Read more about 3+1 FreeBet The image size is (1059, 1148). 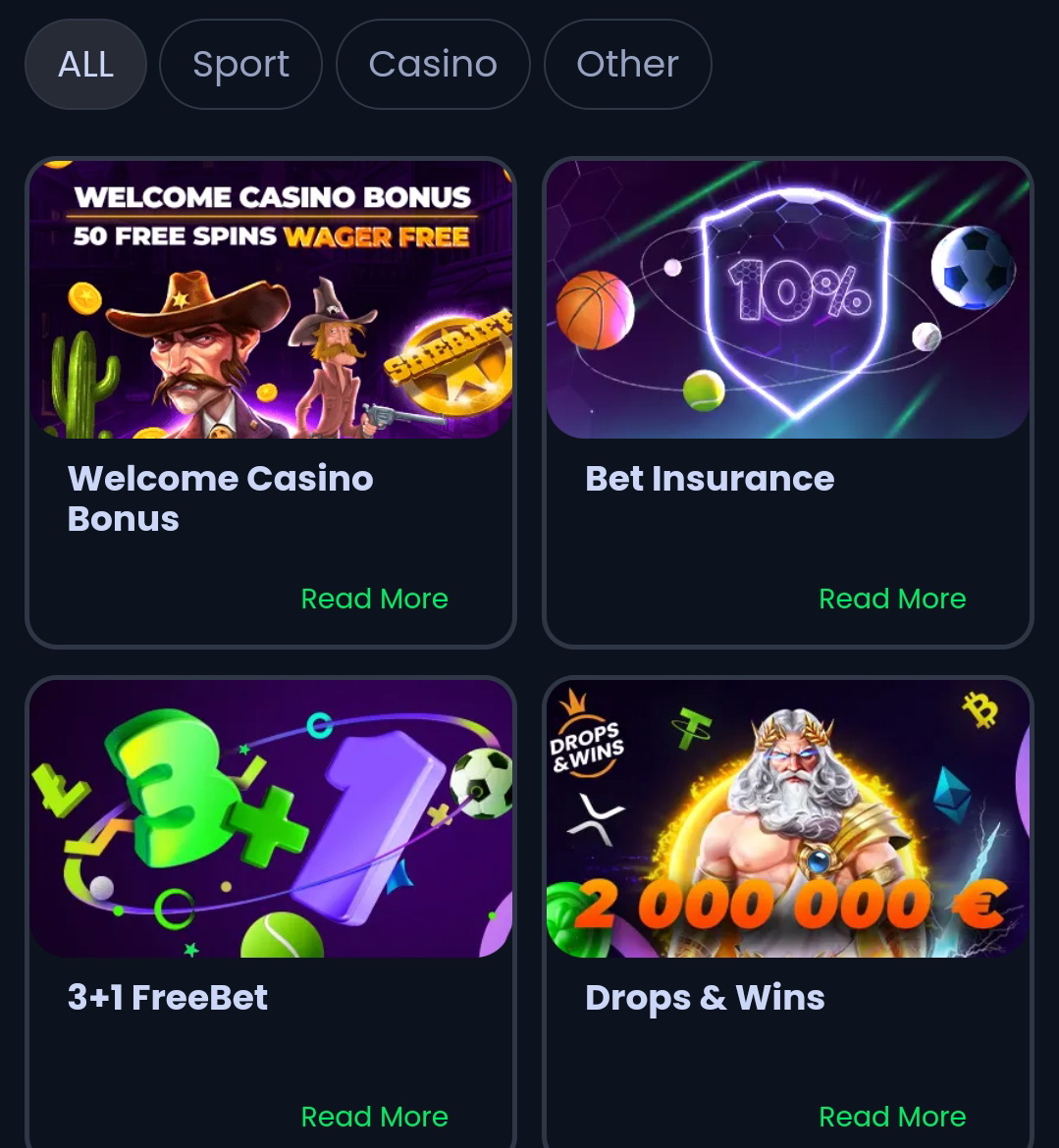tap(374, 1117)
